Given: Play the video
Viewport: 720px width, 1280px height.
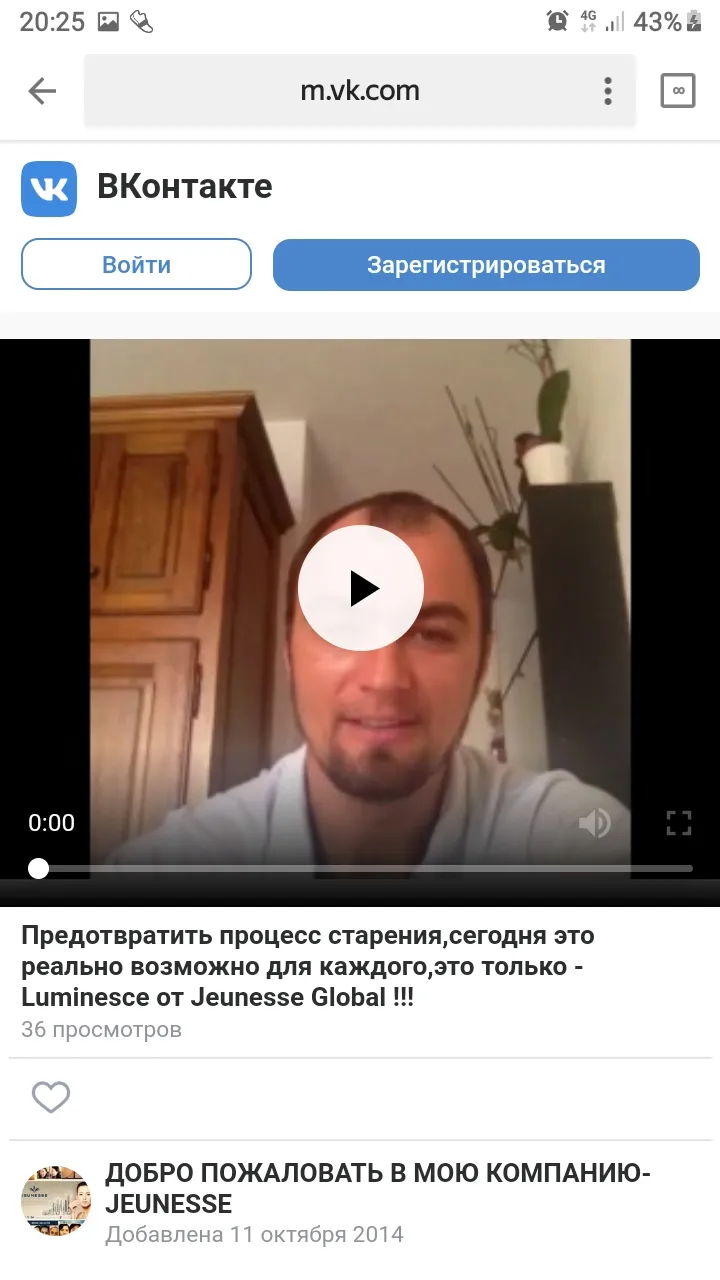Looking at the screenshot, I should click(361, 588).
